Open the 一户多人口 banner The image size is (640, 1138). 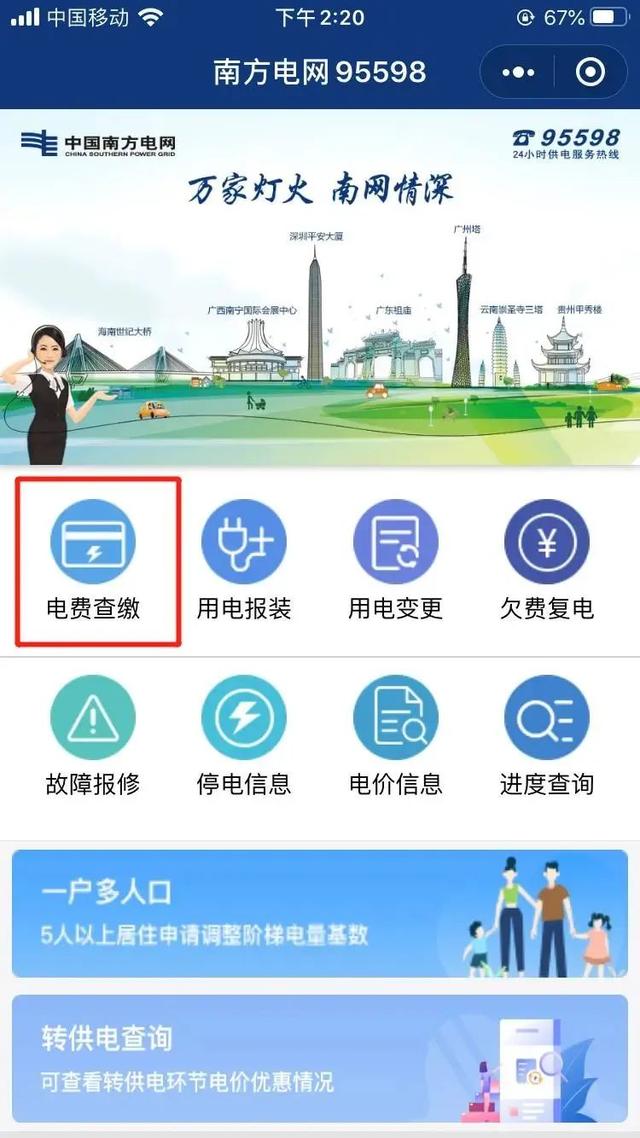coord(320,914)
